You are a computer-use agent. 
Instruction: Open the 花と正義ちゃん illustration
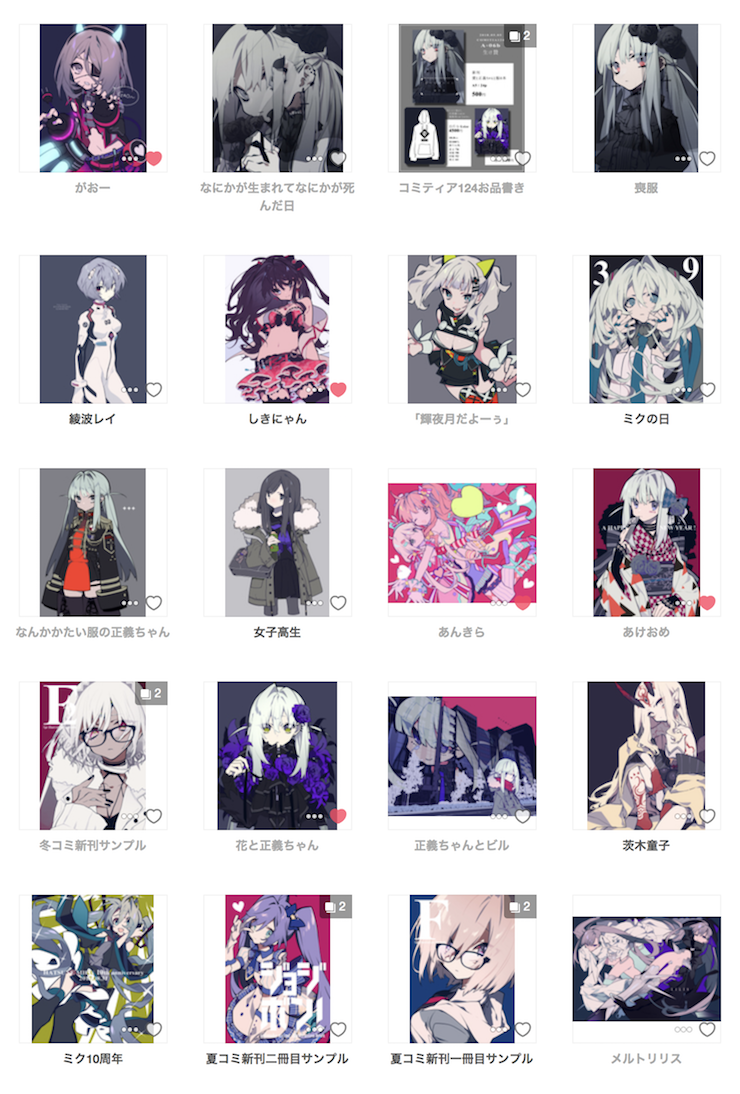tap(277, 755)
